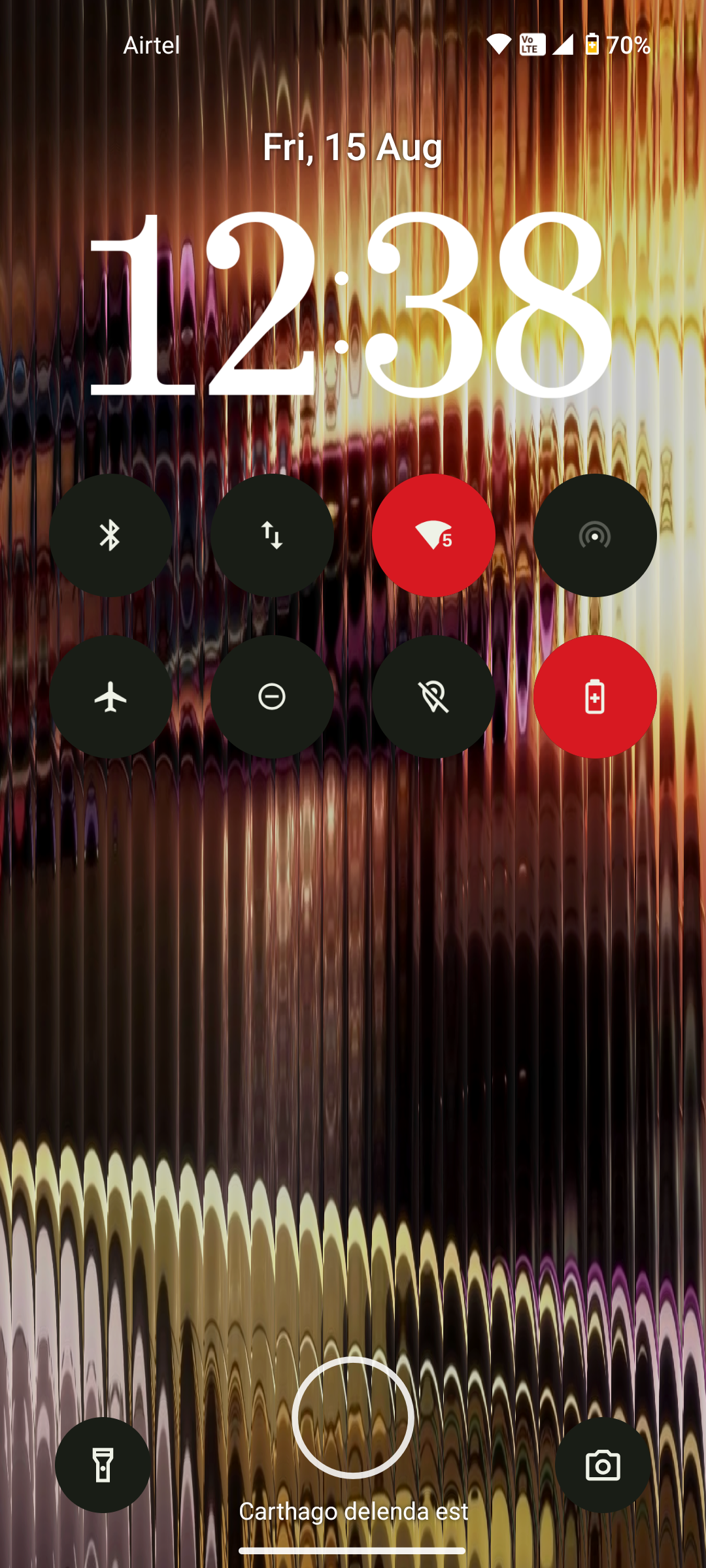Disable battery saver
This screenshot has width=706, height=1568.
[x=595, y=696]
